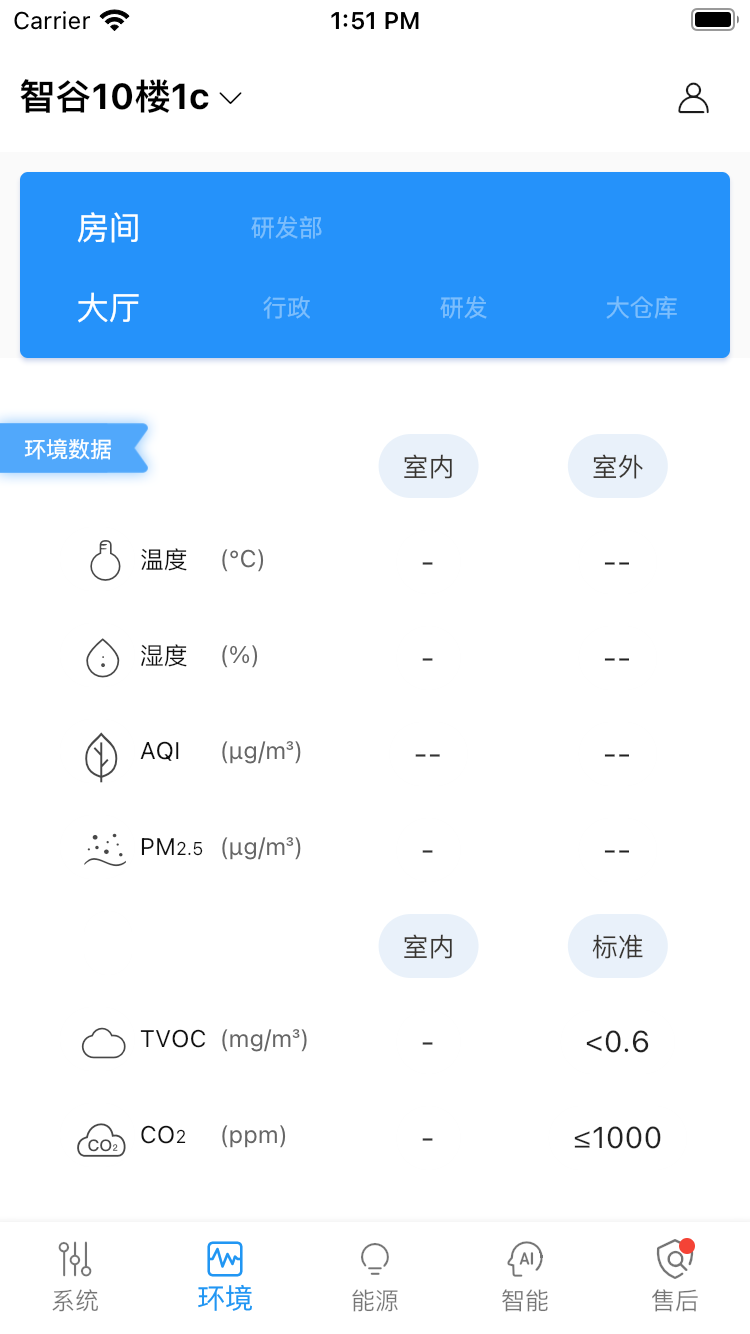Open the user profile icon
This screenshot has width=750, height=1334.
click(693, 97)
